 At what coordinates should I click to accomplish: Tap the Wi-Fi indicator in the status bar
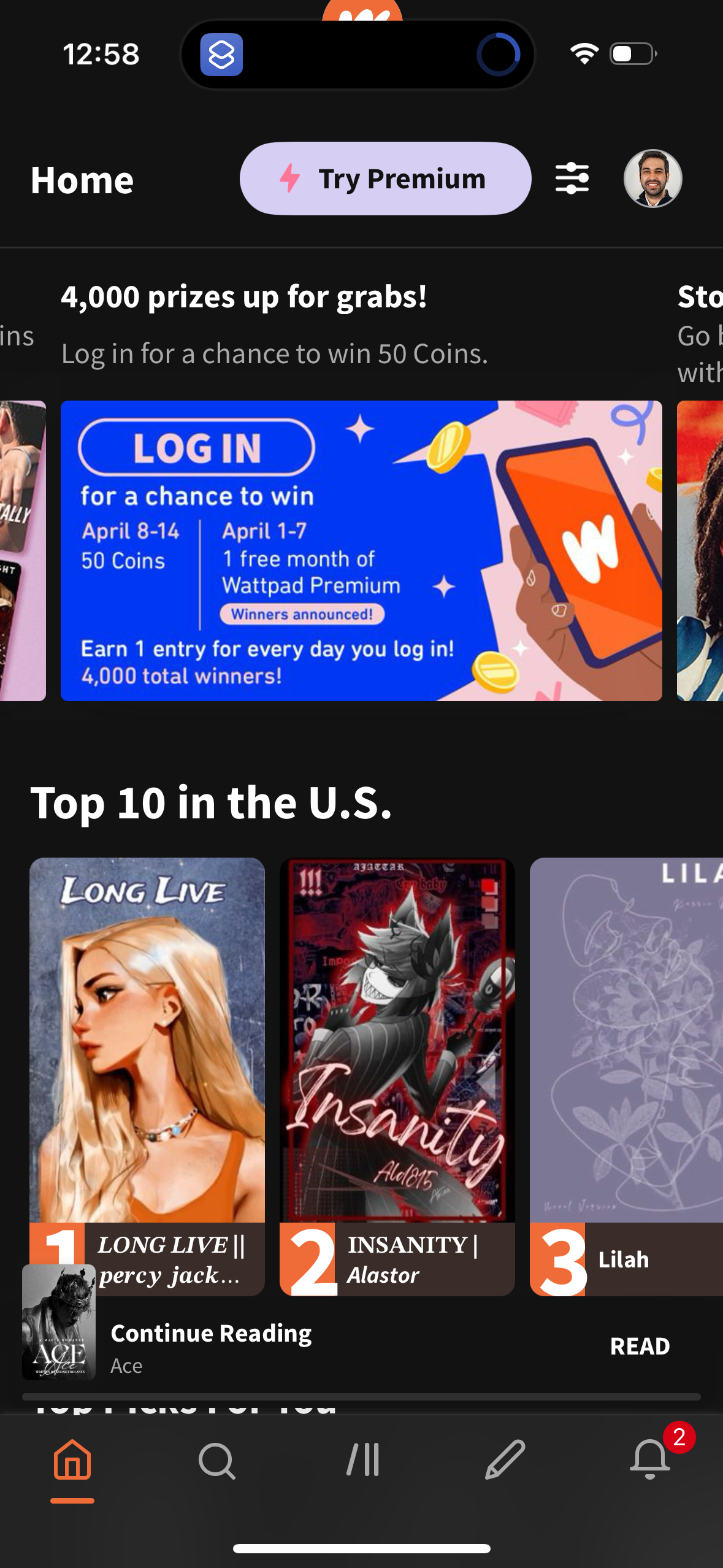pos(583,55)
